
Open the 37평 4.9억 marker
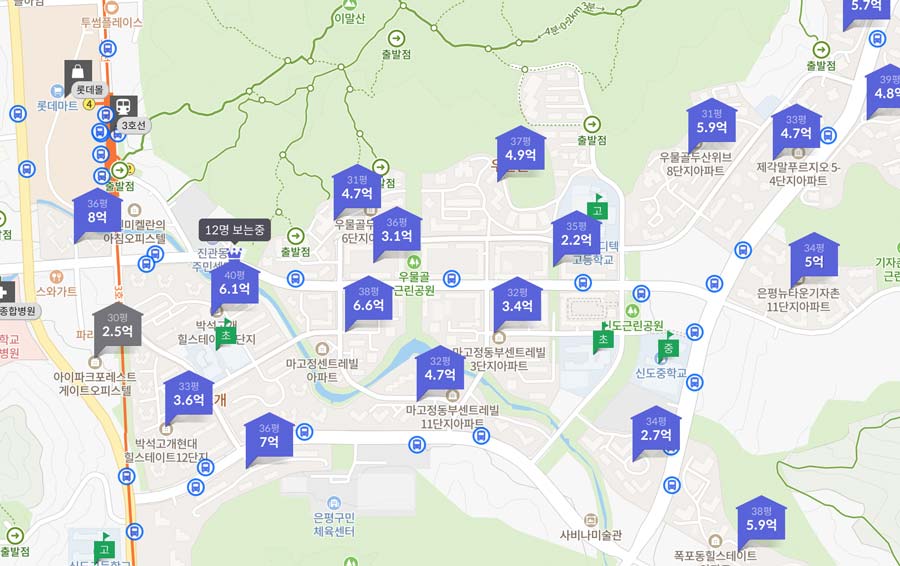(x=521, y=150)
